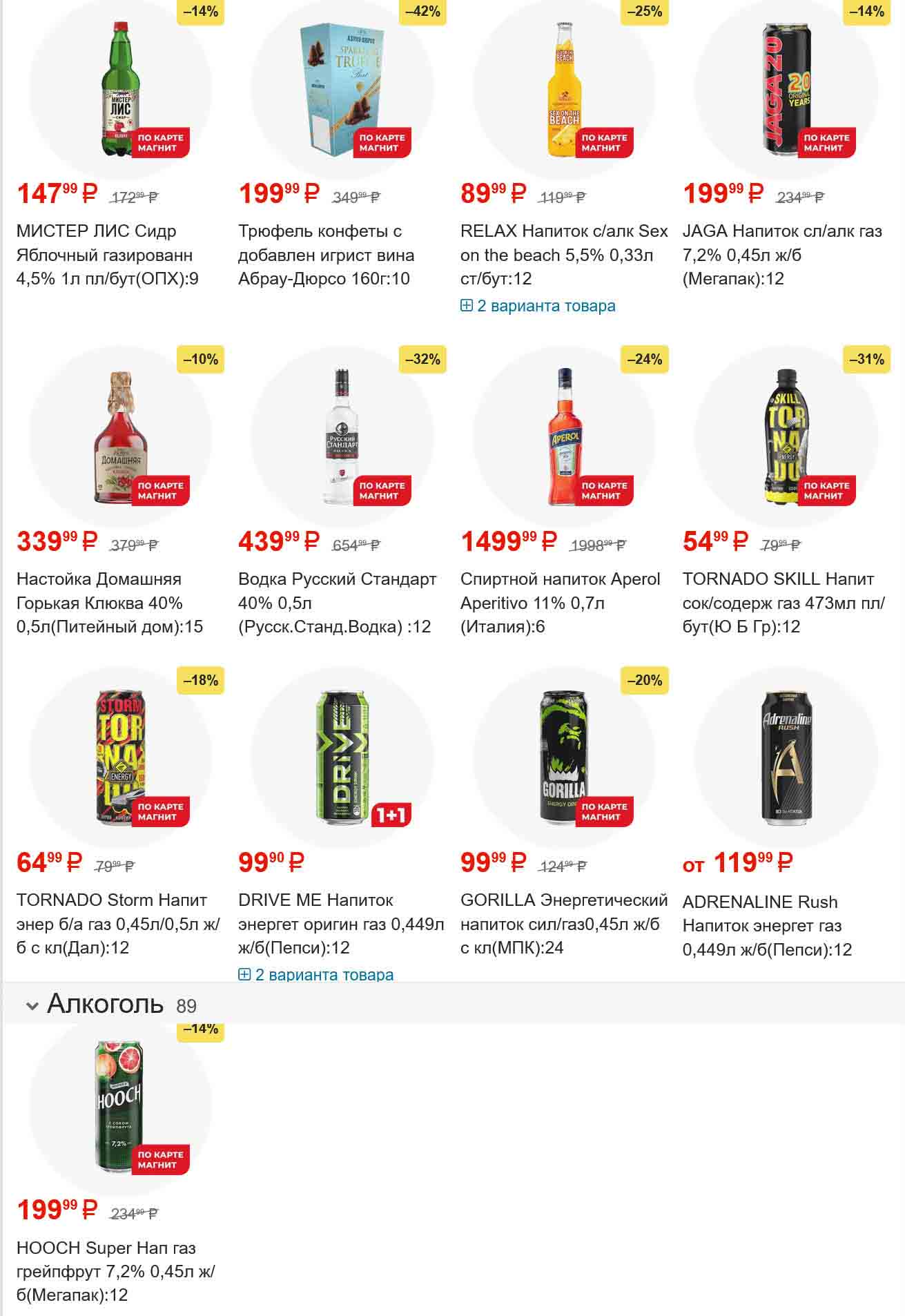Open HOOCH Super грейпфрут drink card
905x1316 pixels.
click(x=116, y=1271)
